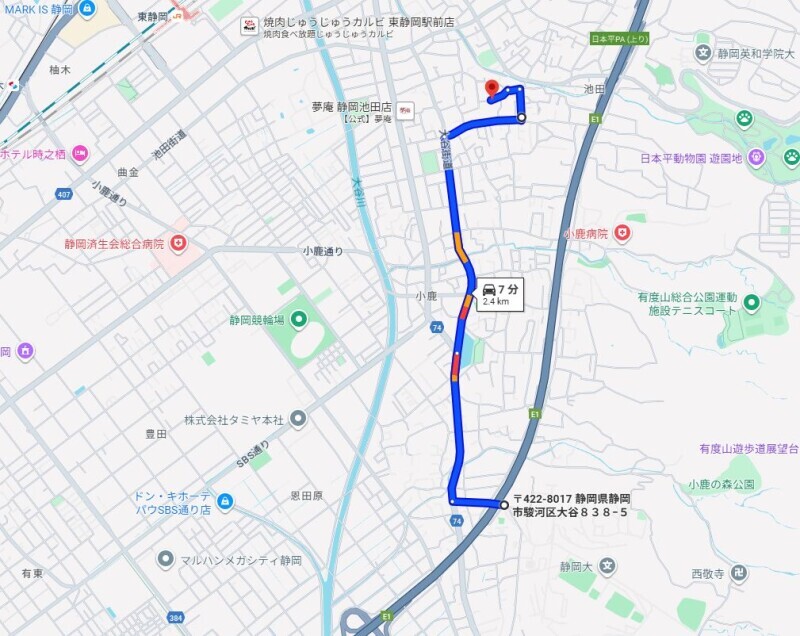
Task: Tap the red destination pin
Action: coord(492,89)
